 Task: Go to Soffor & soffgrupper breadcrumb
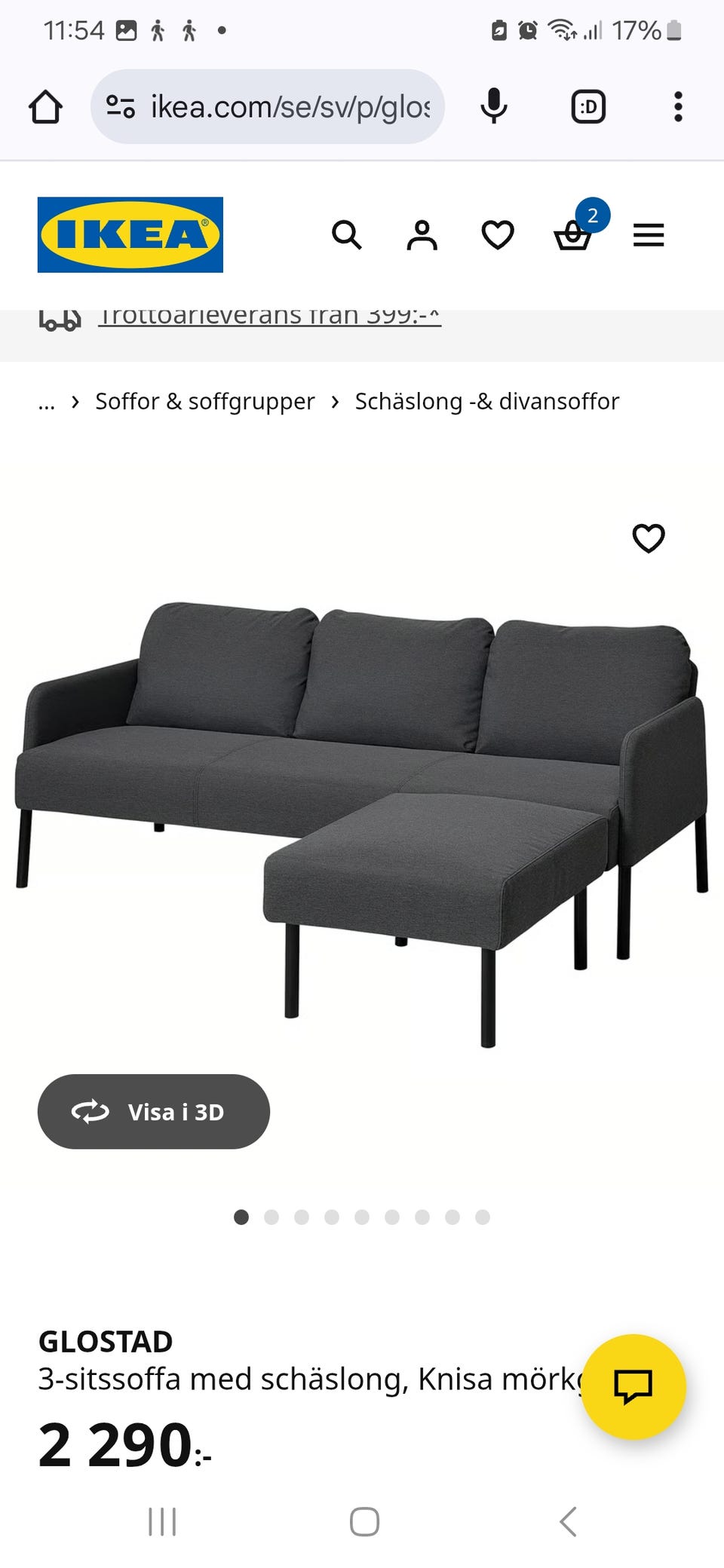point(204,401)
